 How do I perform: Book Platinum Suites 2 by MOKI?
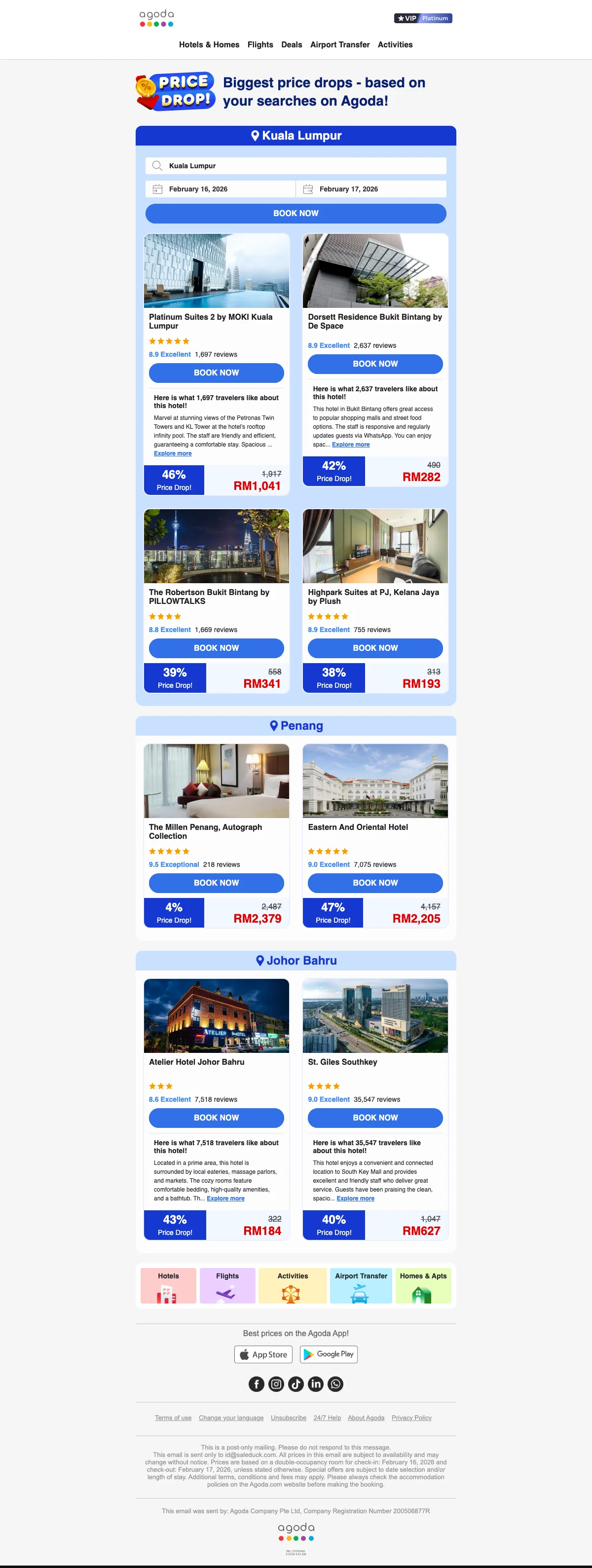216,373
